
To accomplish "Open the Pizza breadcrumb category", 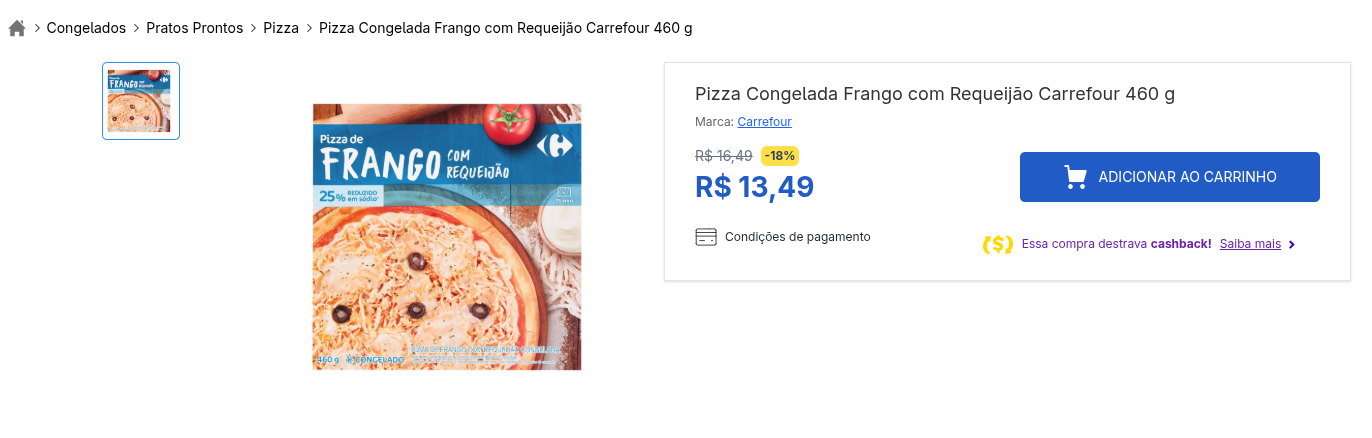I will coord(281,28).
